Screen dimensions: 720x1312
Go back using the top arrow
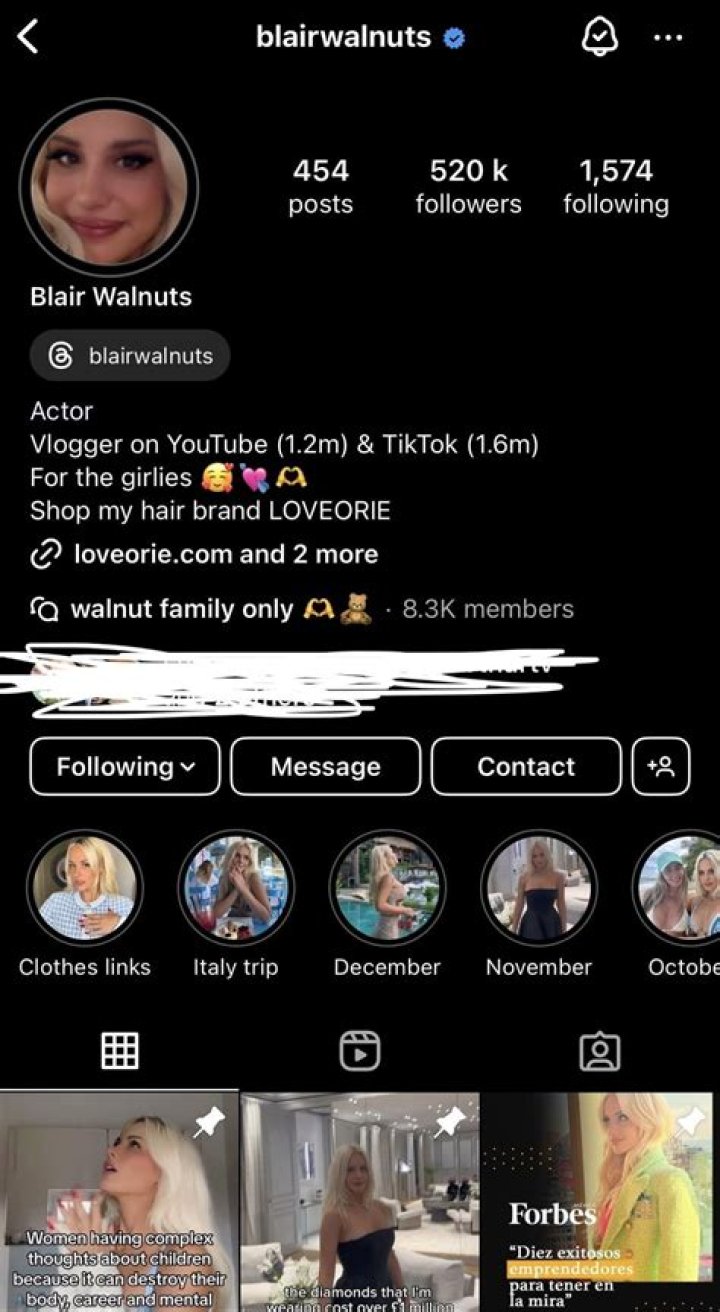[28, 38]
